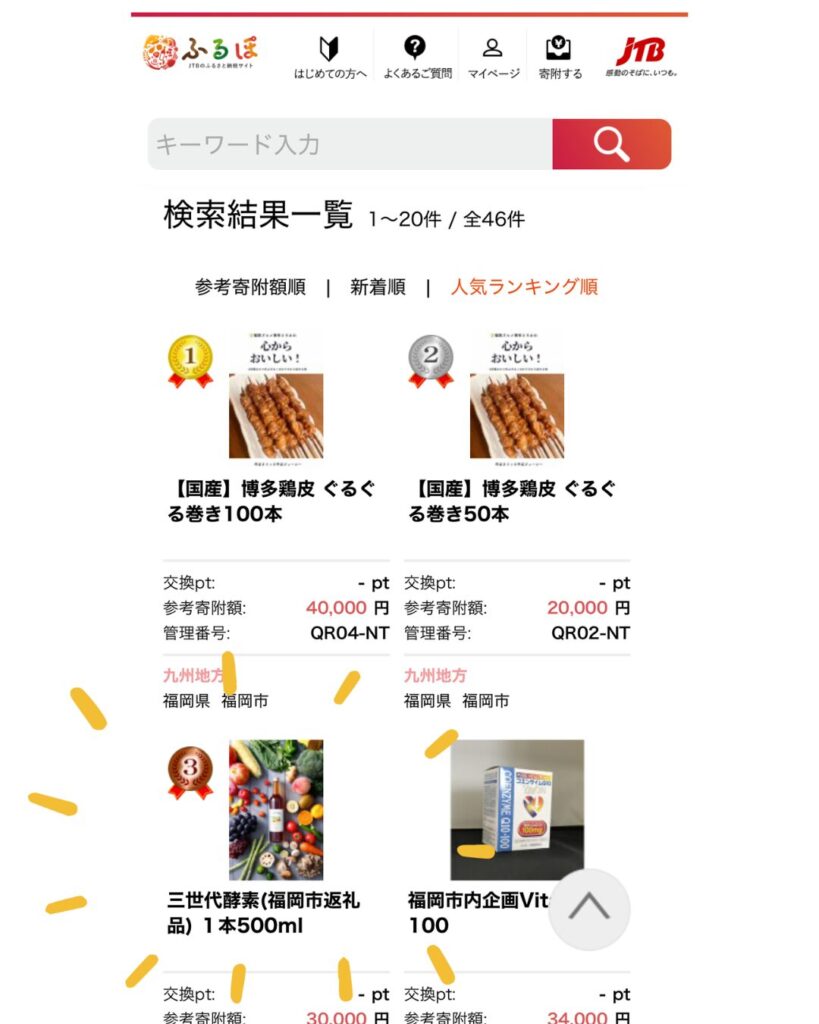
Task: Jump back to the top of the page
Action: [589, 908]
